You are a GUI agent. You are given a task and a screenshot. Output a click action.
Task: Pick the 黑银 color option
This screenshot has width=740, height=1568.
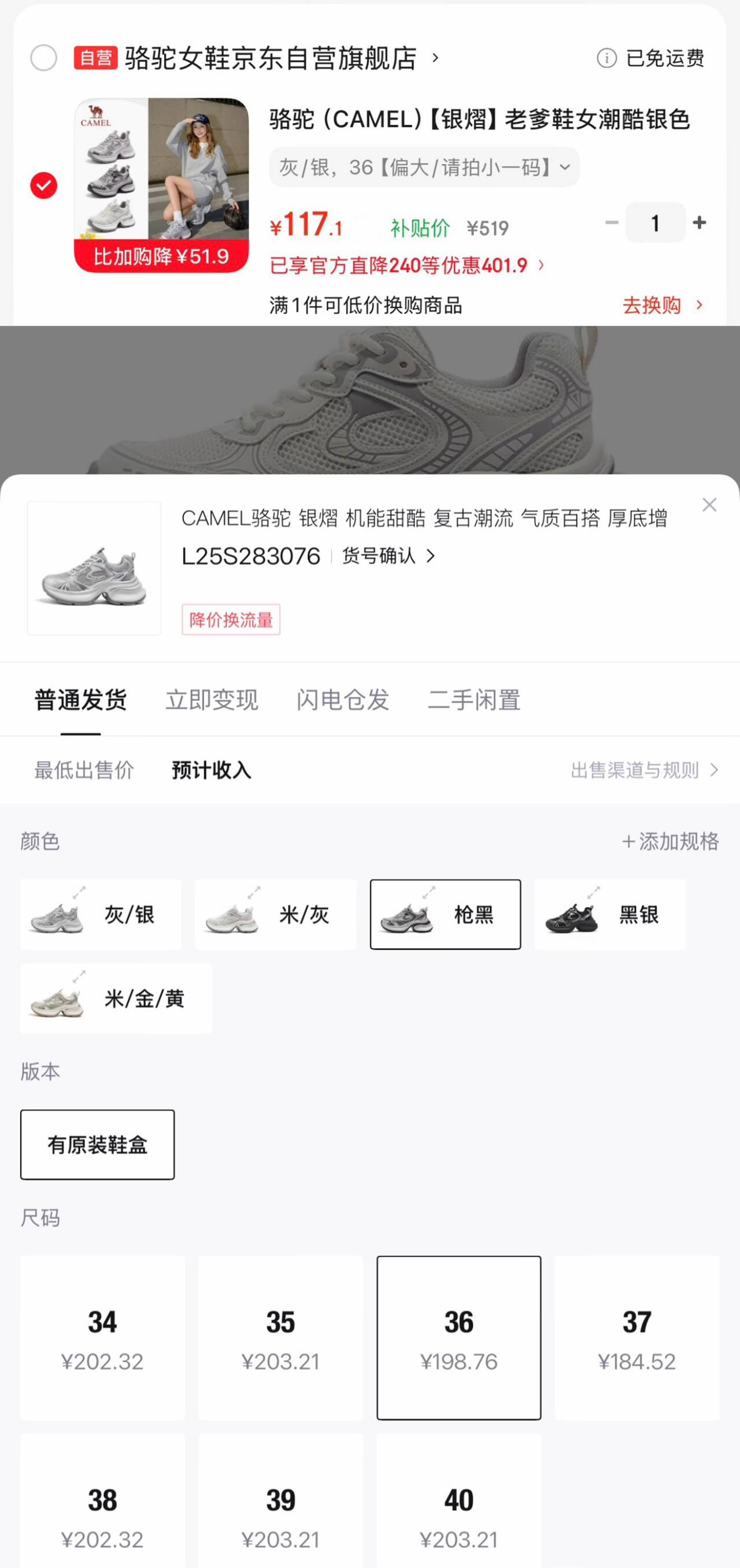tap(610, 914)
